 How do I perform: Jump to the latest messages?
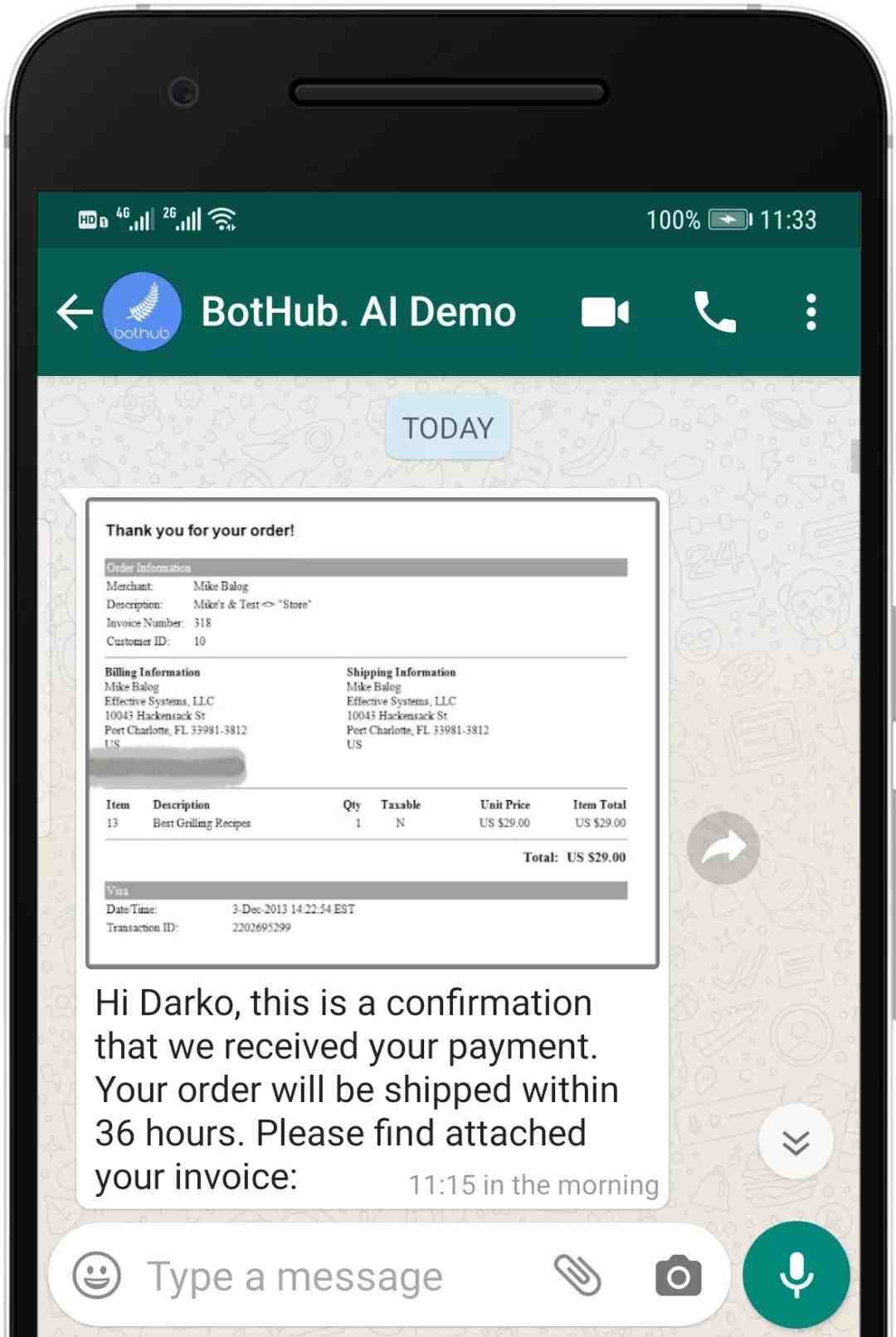tap(795, 1142)
